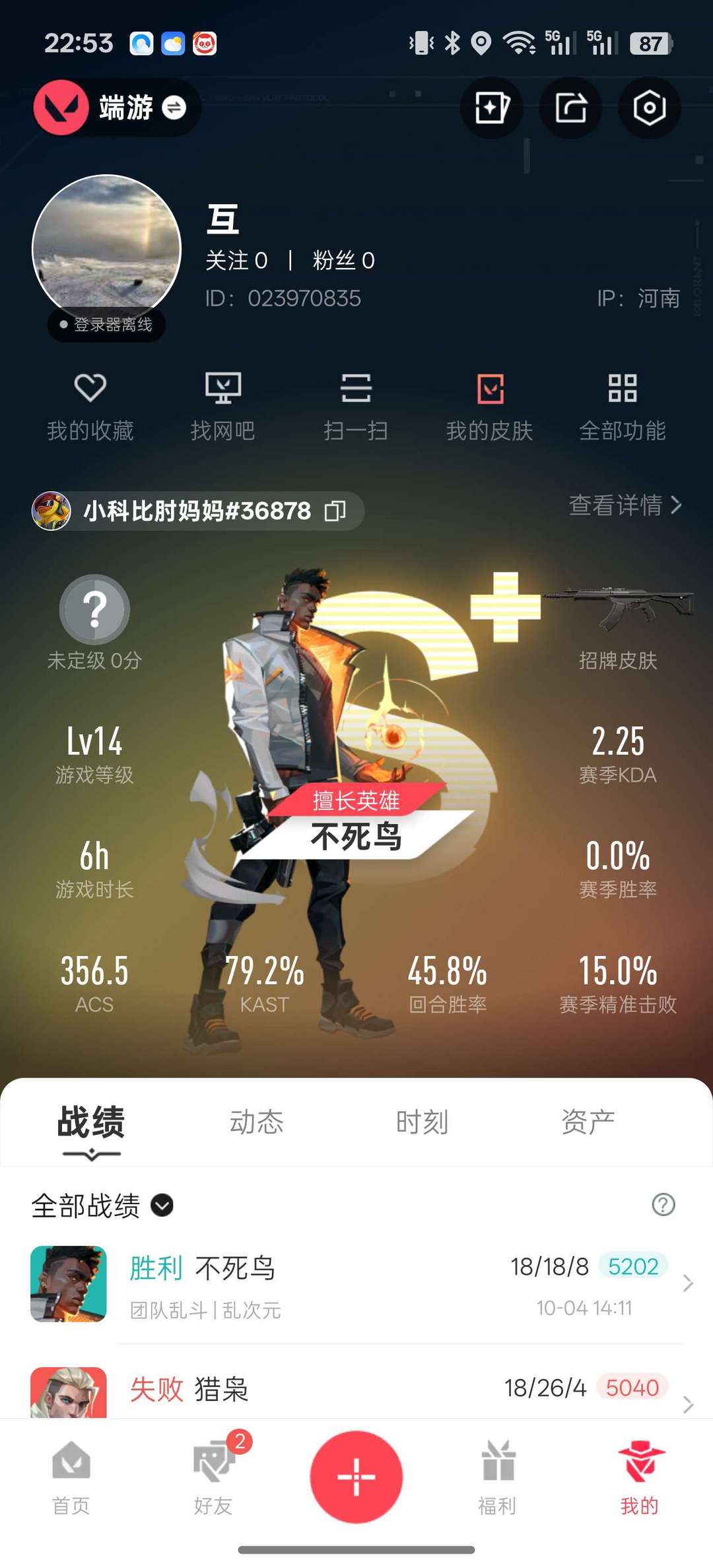Share this profile page
The image size is (713, 1568).
(570, 108)
